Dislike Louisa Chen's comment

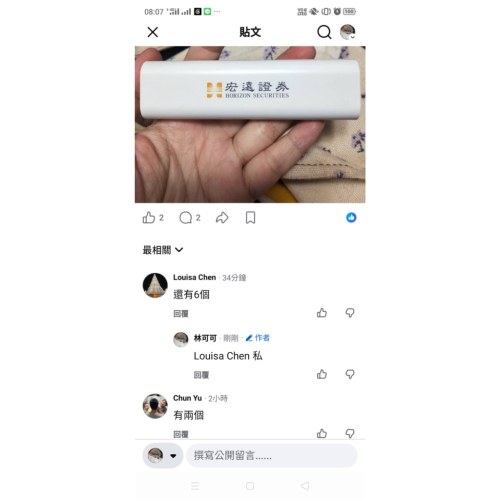(x=350, y=313)
